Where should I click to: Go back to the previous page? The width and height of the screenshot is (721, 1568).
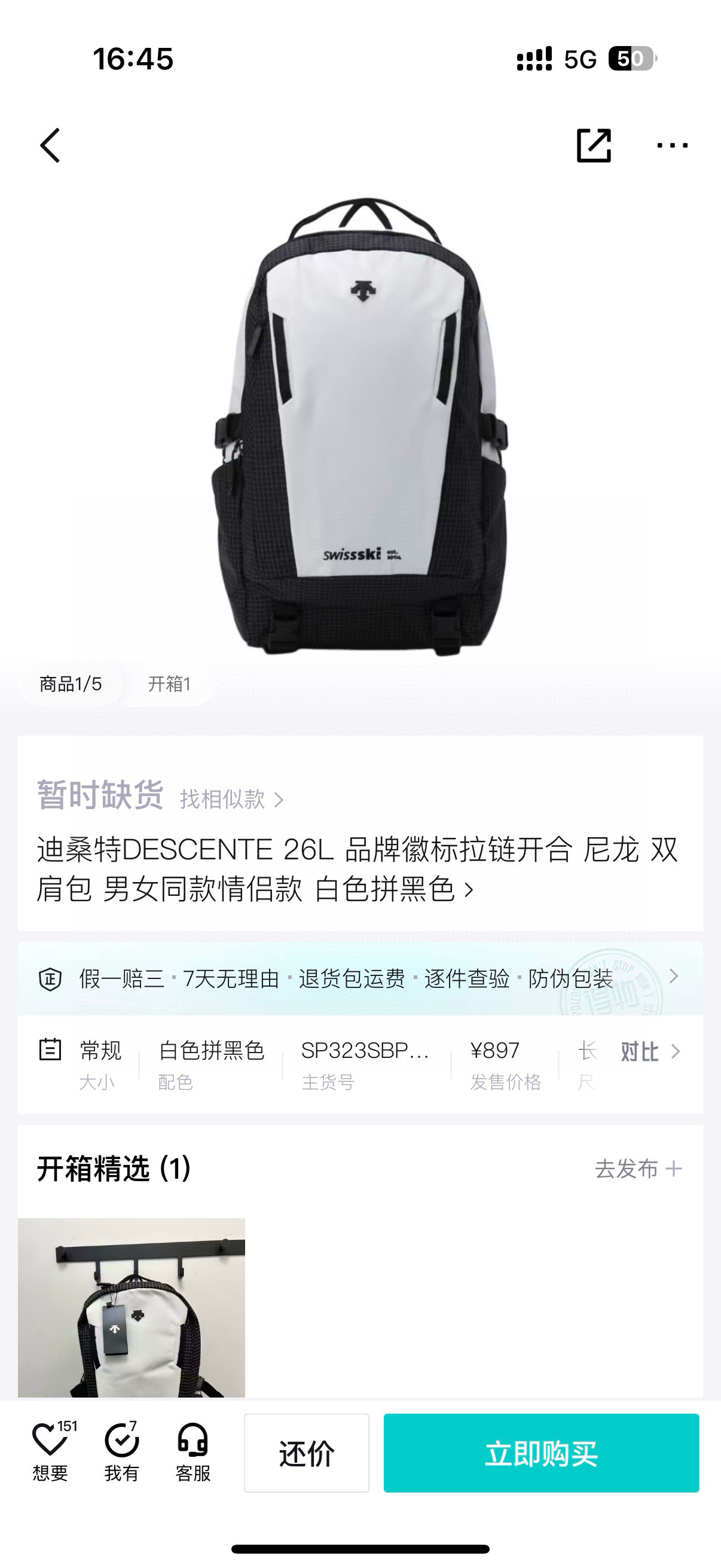(50, 145)
